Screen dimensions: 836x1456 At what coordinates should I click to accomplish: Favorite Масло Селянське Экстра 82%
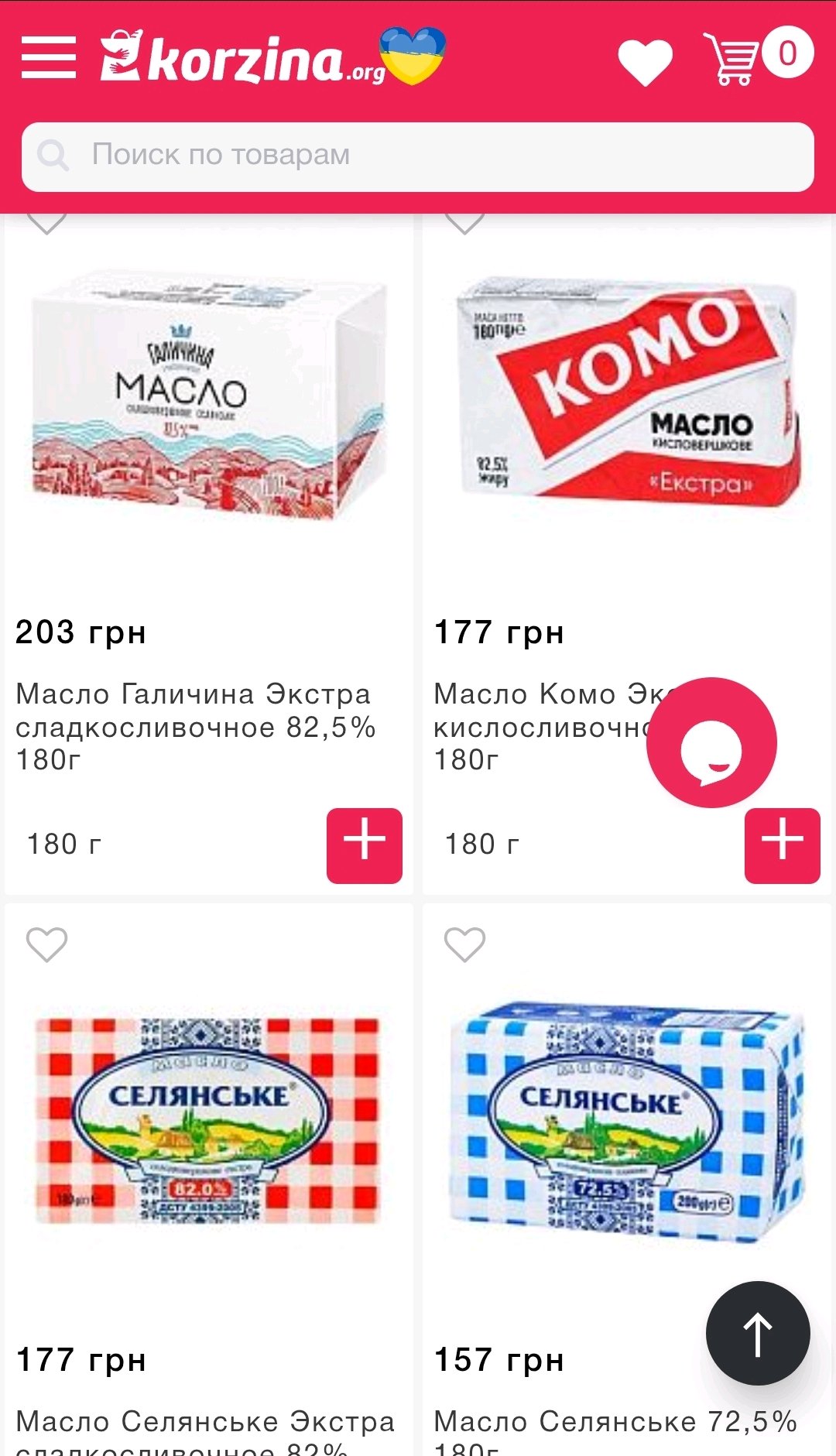pyautogui.click(x=47, y=944)
